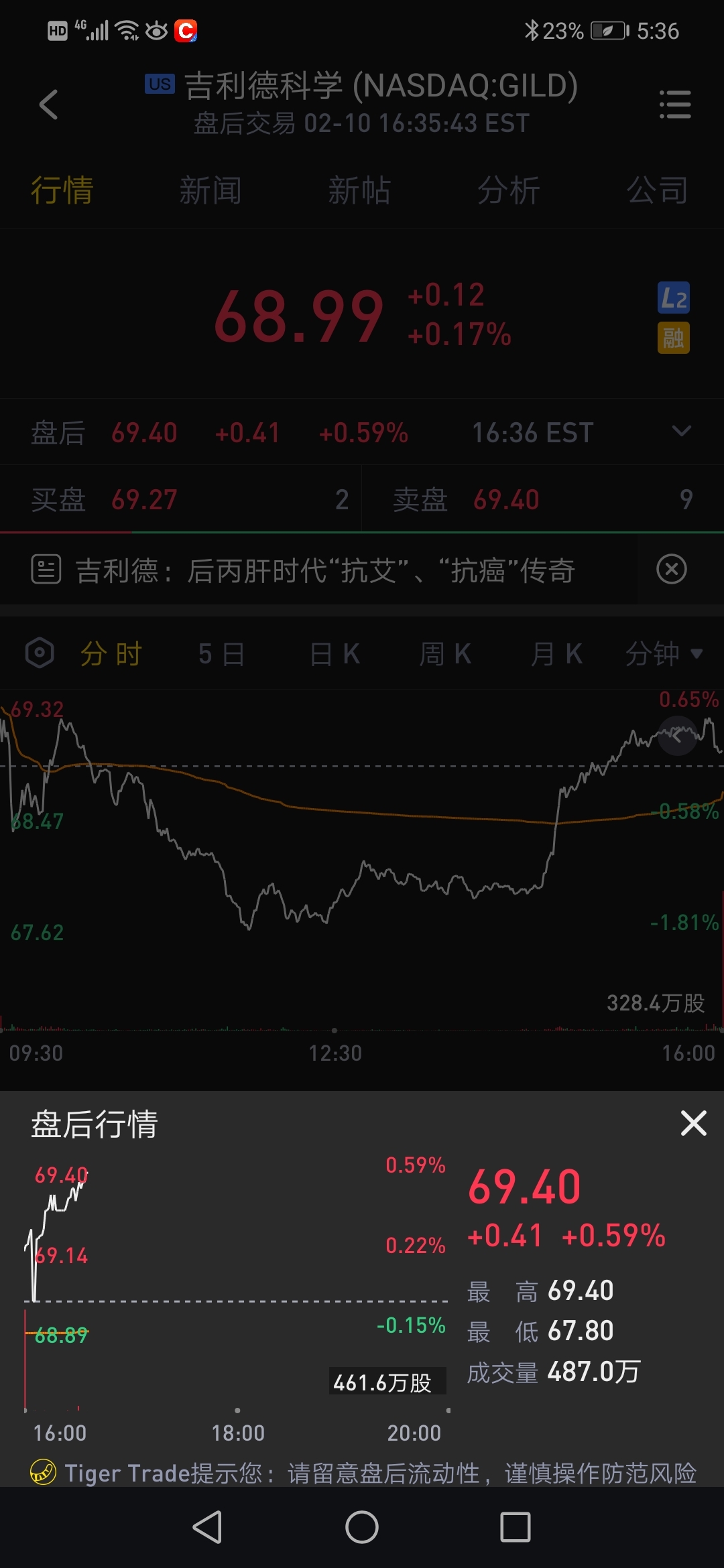This screenshot has width=724, height=1568.
Task: Expand the 盘后 after-hours row chevron
Action: tap(681, 432)
